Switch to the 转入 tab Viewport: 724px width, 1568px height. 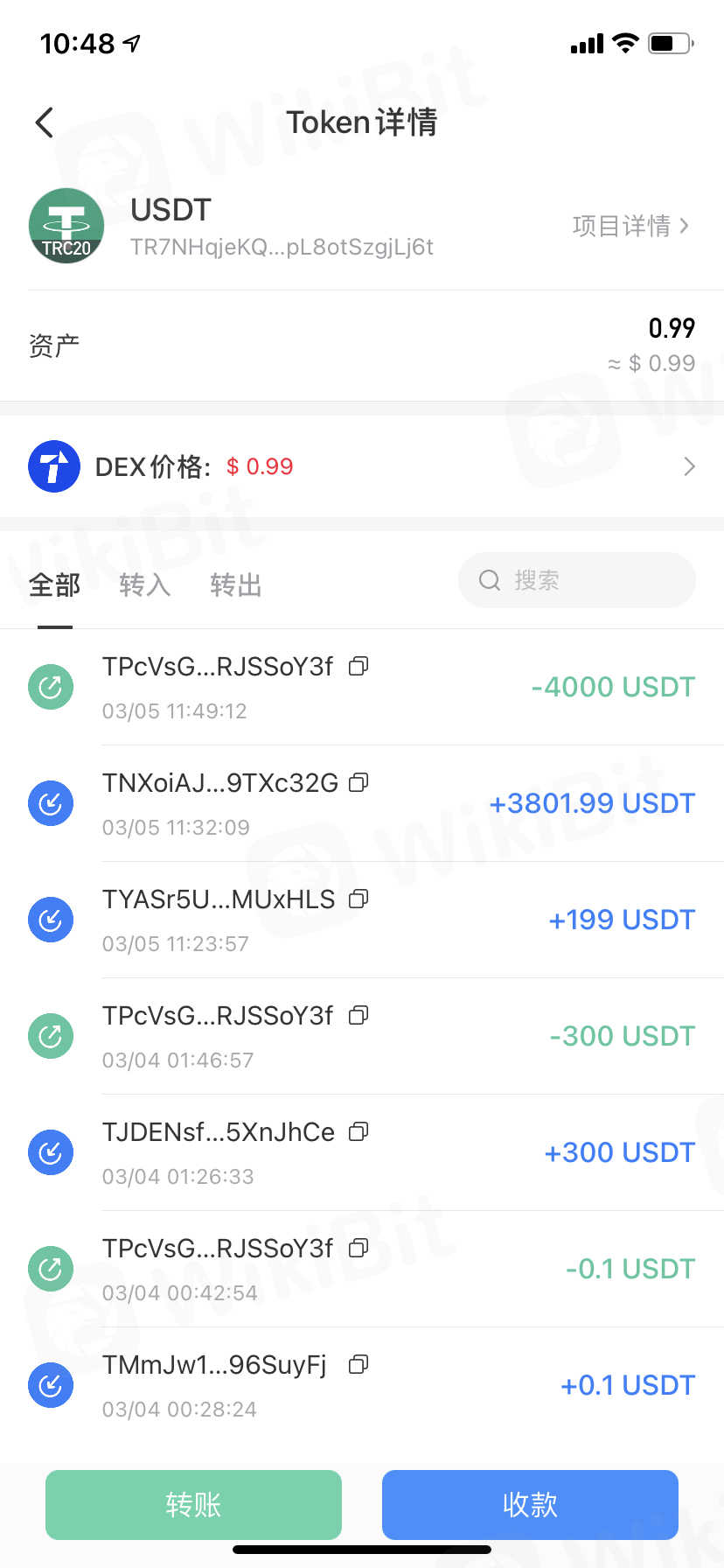[x=144, y=584]
